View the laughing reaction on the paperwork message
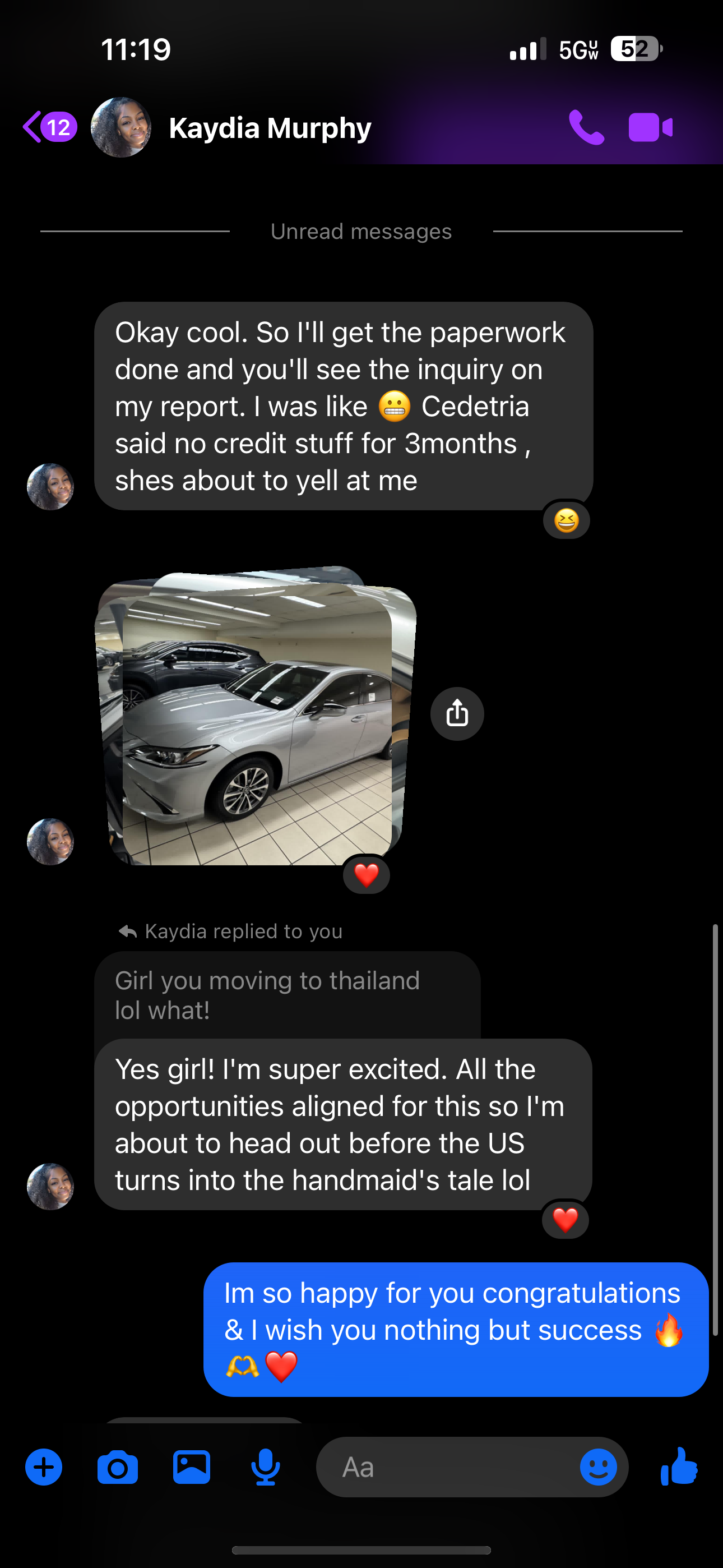Screen dimensions: 723x1568 (x=566, y=520)
